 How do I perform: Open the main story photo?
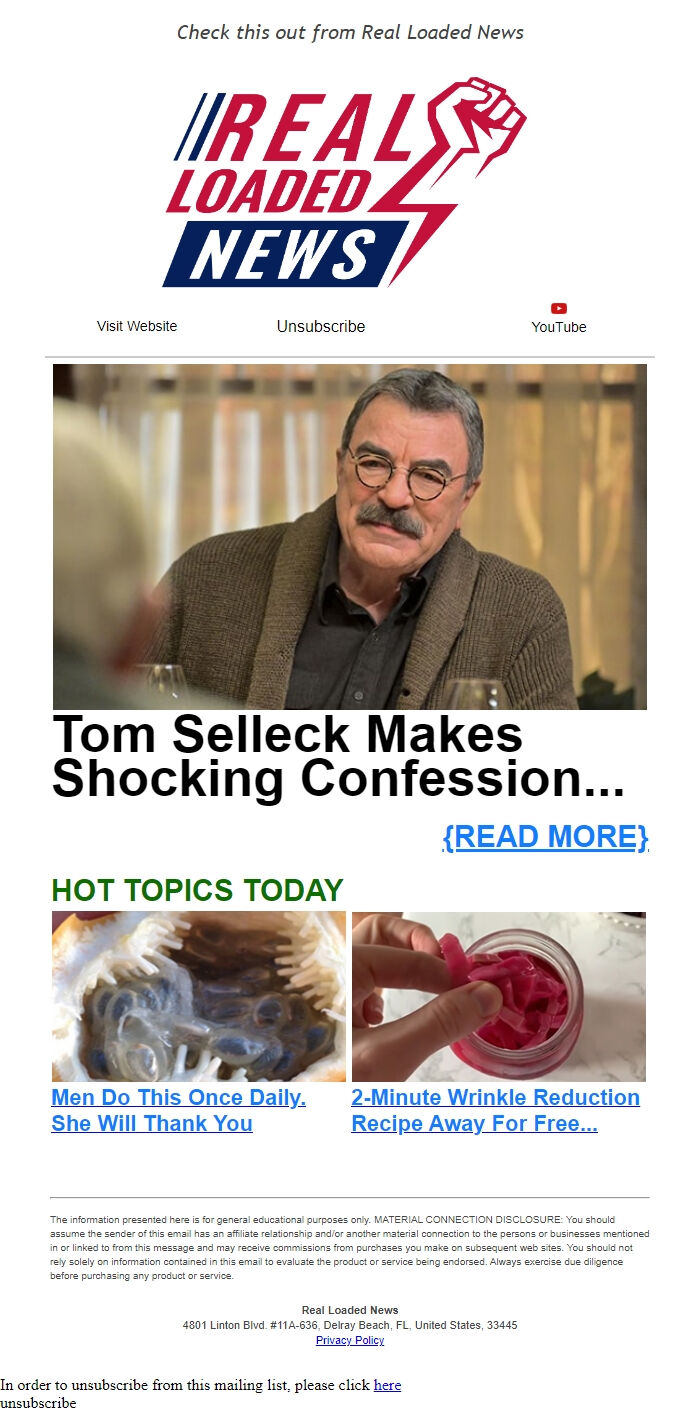tap(350, 536)
